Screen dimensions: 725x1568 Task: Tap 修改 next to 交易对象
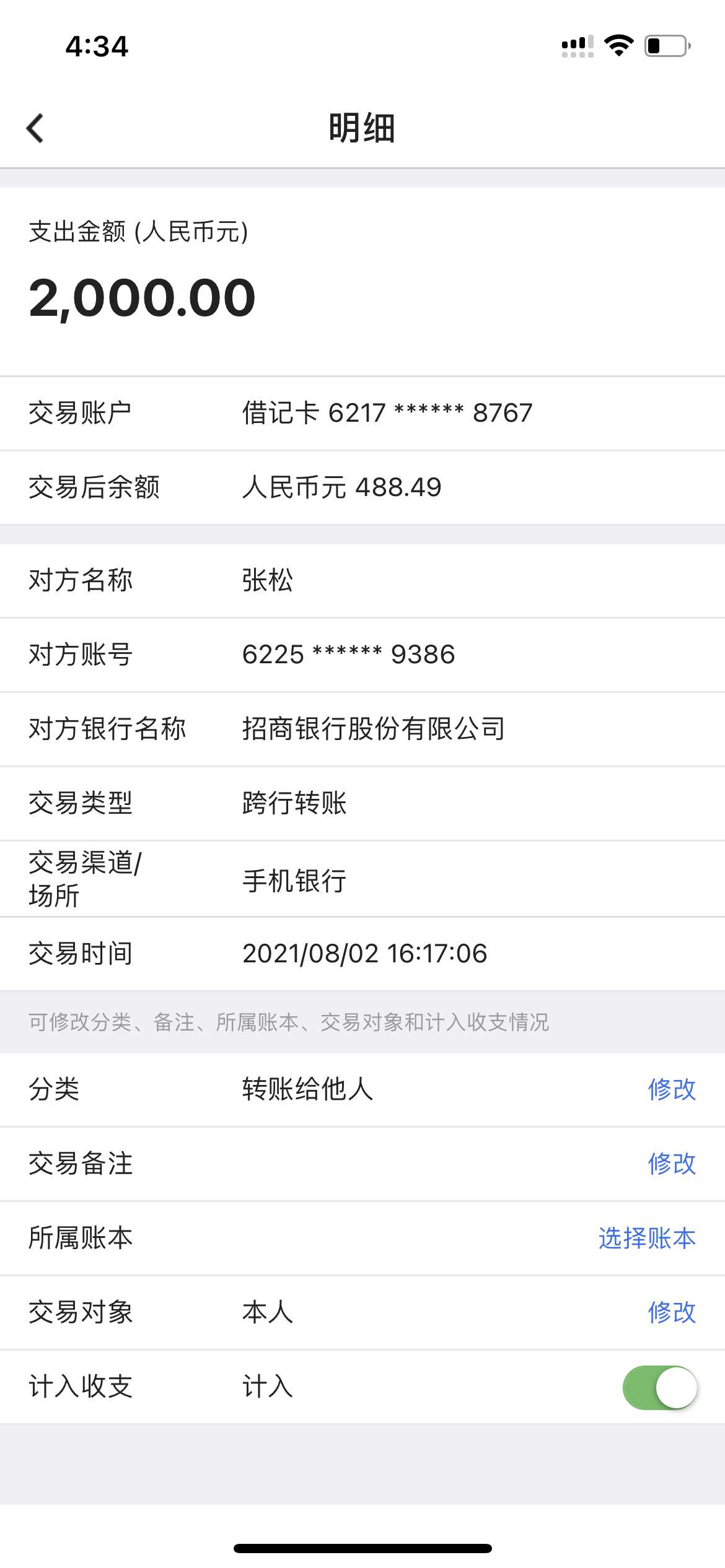coord(671,1312)
